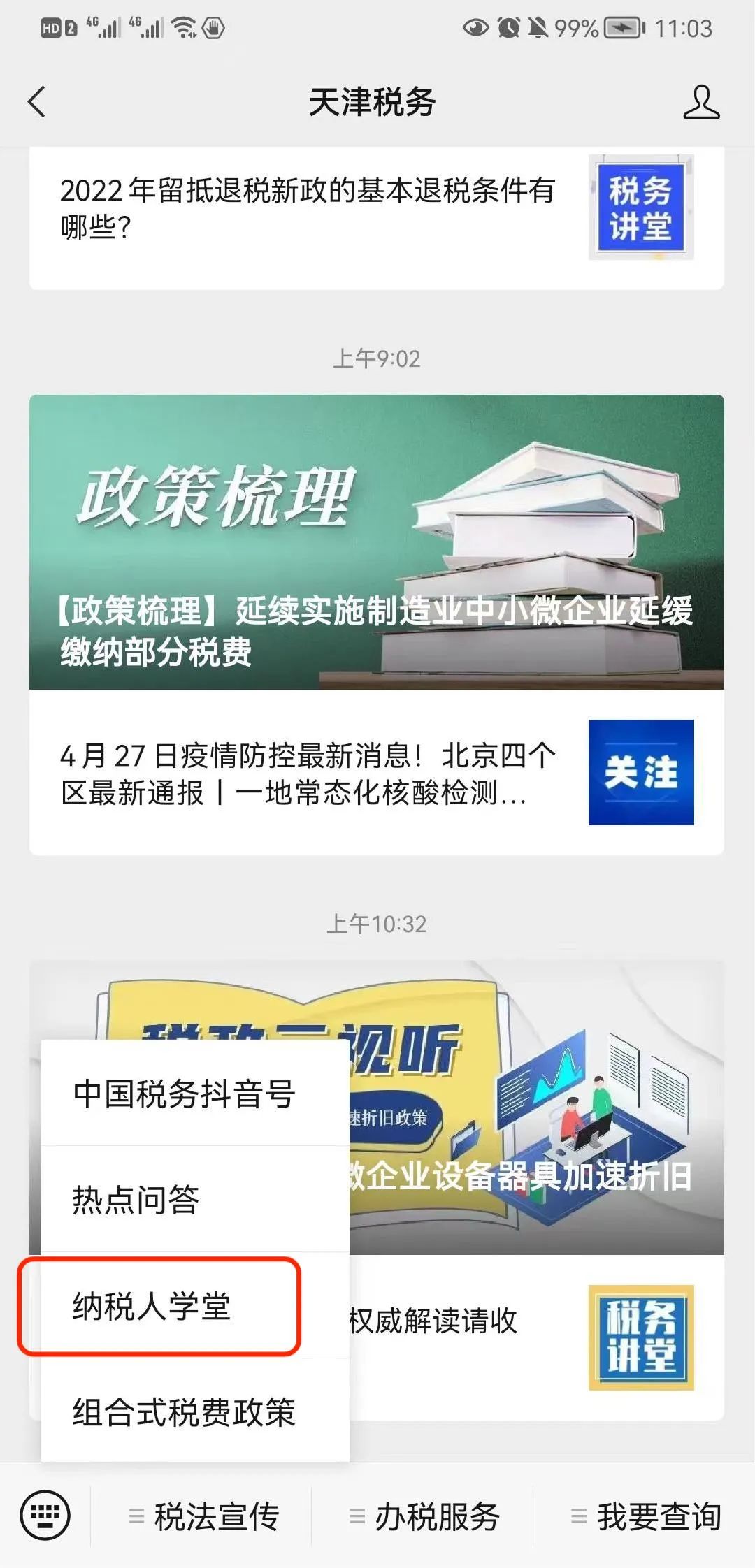The width and height of the screenshot is (755, 1568).
Task: Open 政策梳理 article about 延缓缴纳部分税费
Action: coord(376,542)
